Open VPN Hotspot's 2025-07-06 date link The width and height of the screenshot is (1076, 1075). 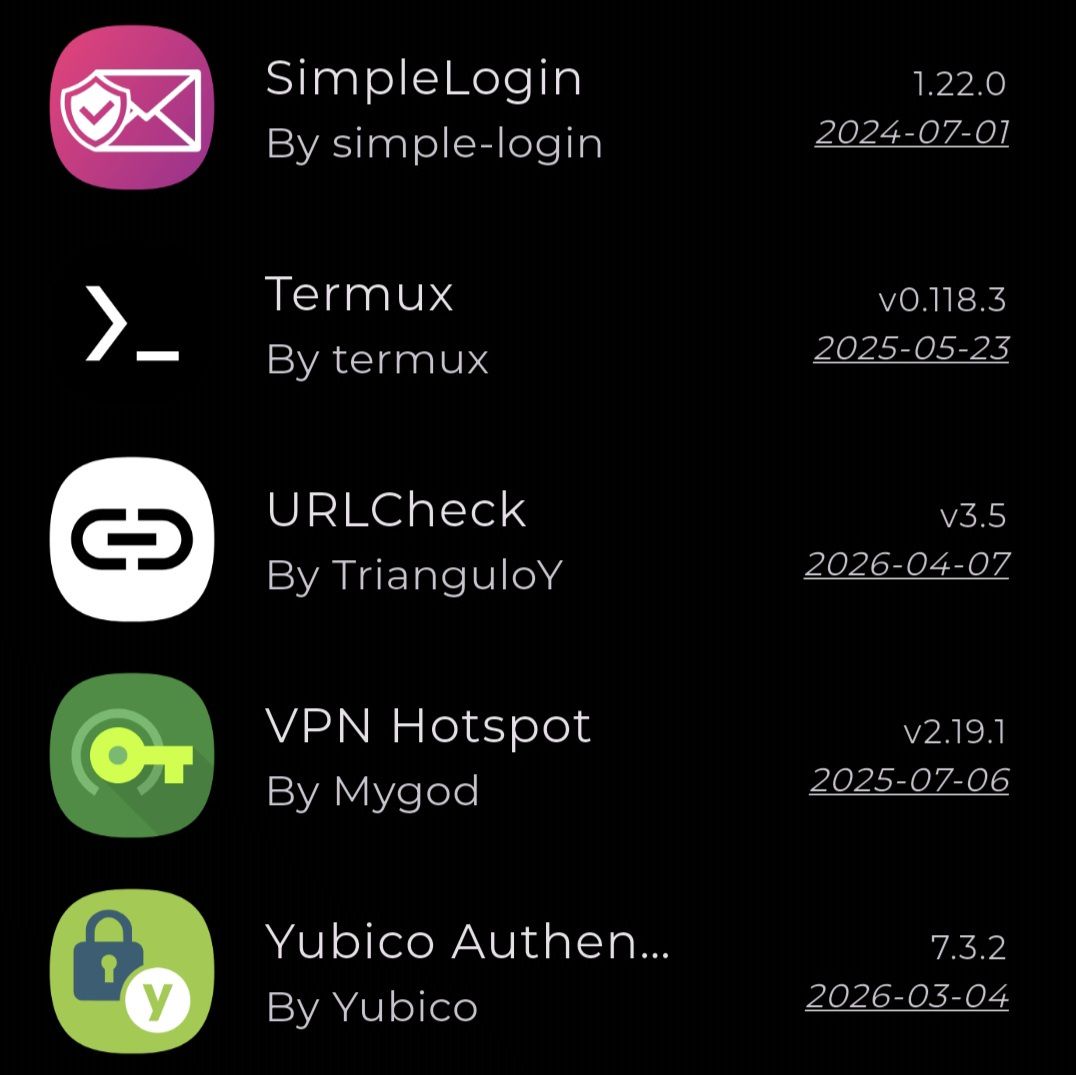coord(909,781)
